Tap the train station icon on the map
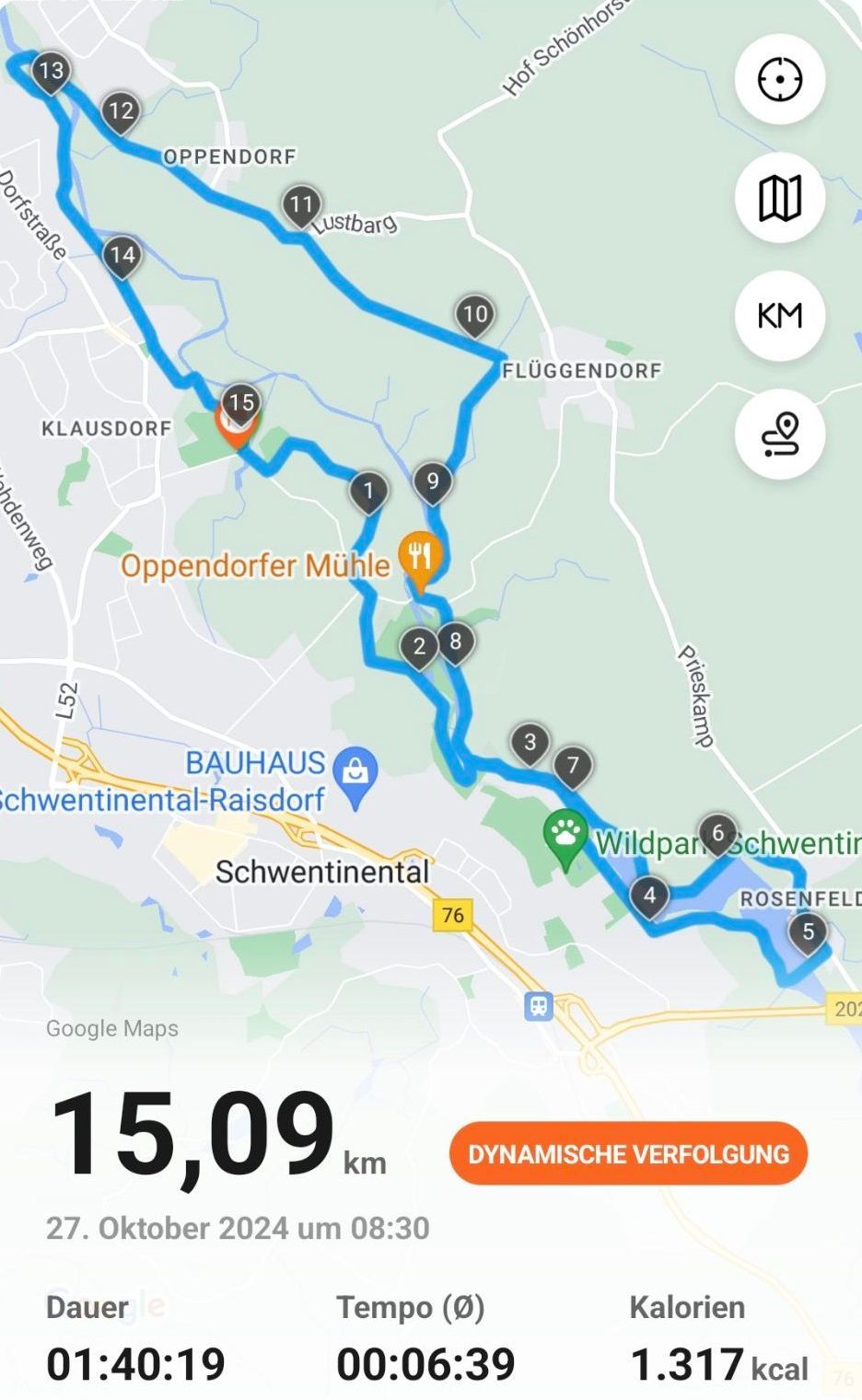Screen dimensions: 862x1400 [539, 1006]
